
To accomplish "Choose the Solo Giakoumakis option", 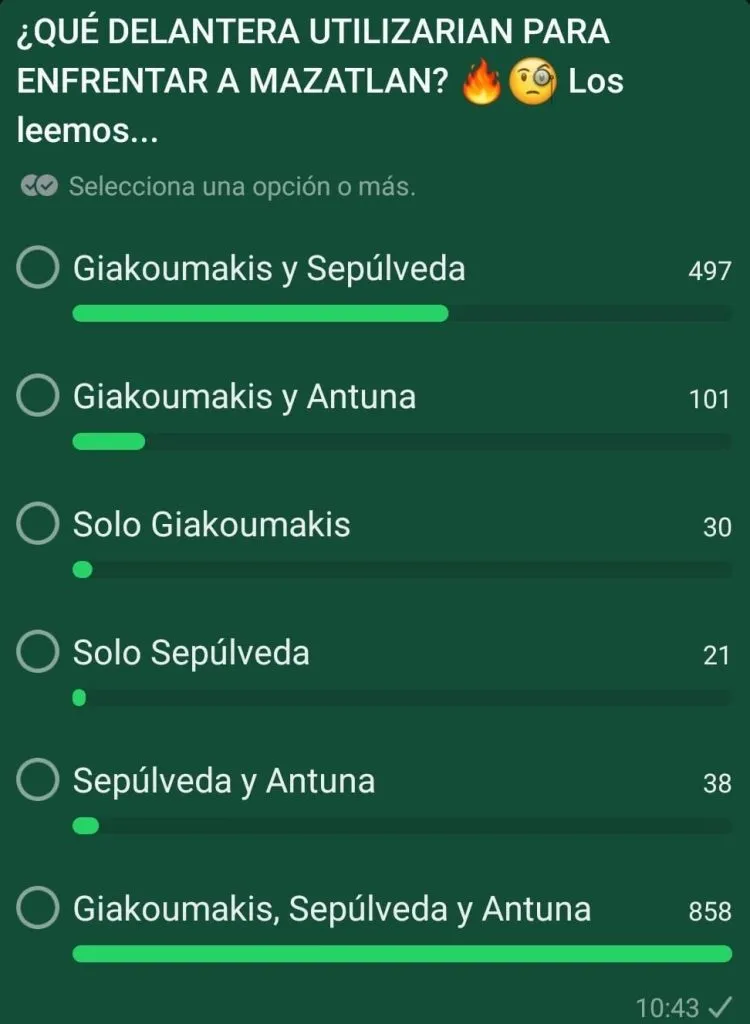I will 38,525.
